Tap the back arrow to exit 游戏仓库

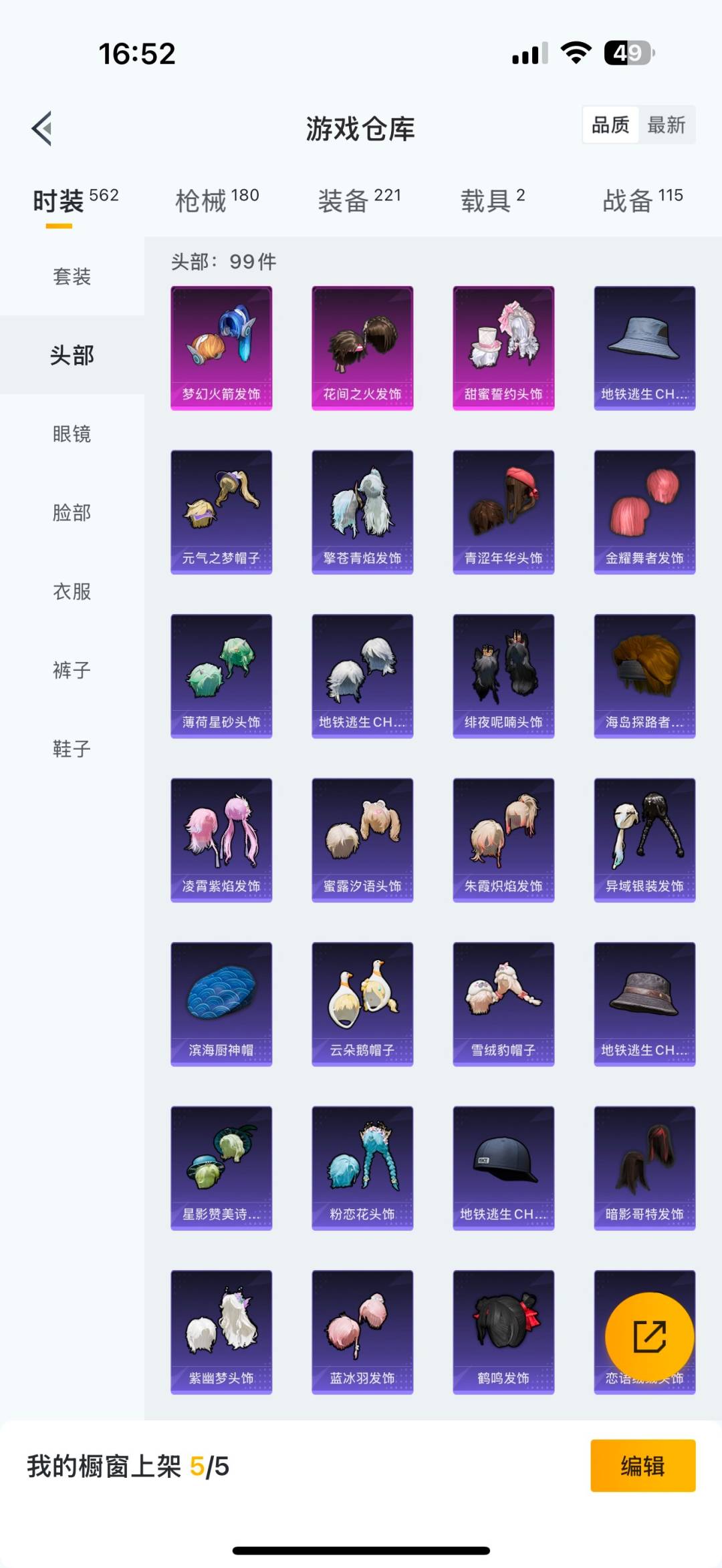pos(42,128)
